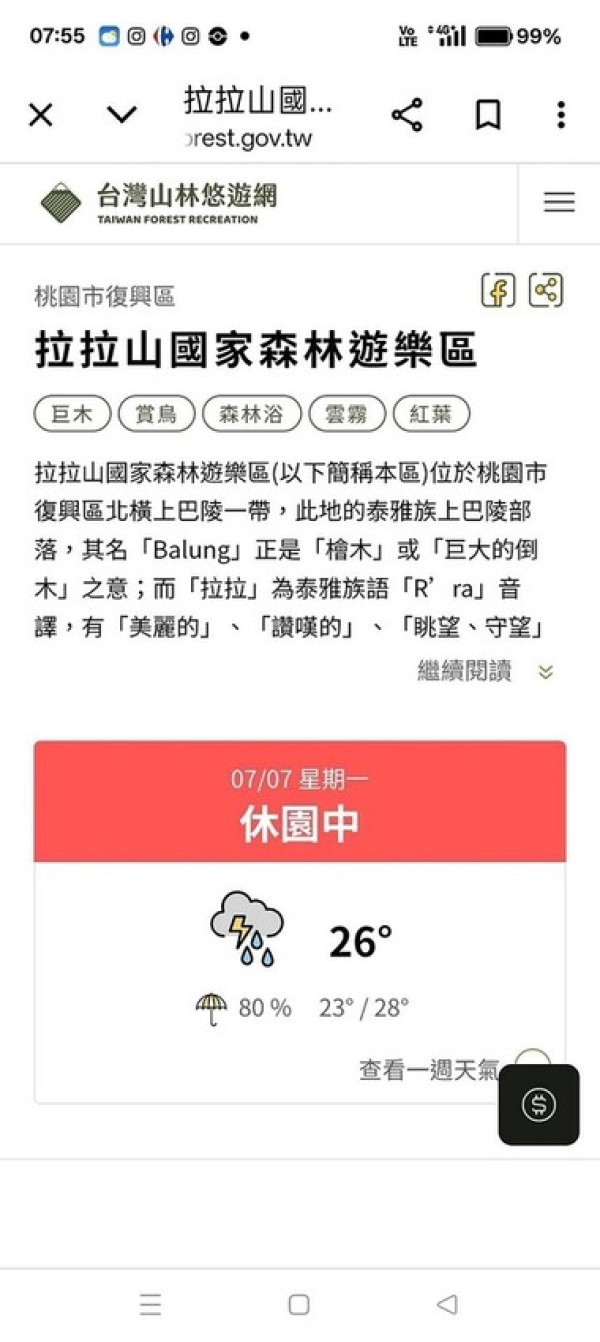Share this page from browser toolbar

(x=407, y=115)
